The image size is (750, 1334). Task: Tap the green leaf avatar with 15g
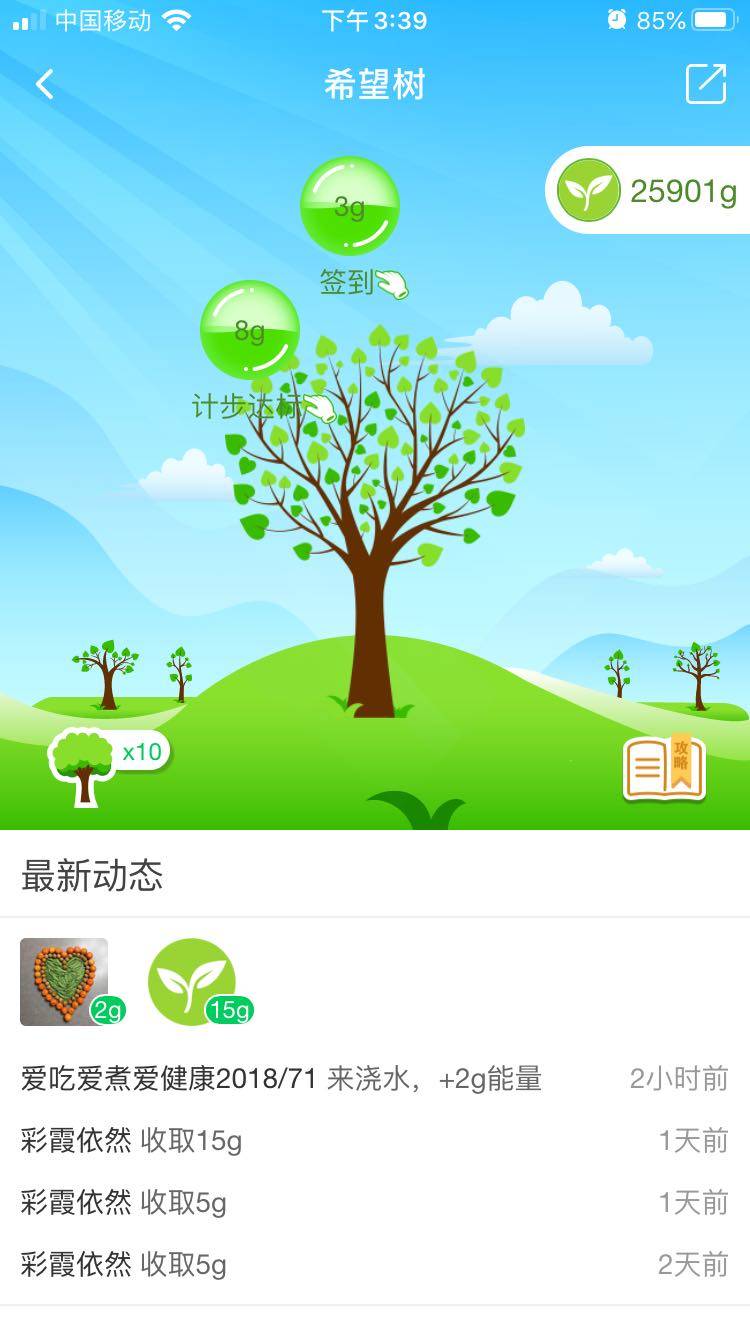(192, 981)
